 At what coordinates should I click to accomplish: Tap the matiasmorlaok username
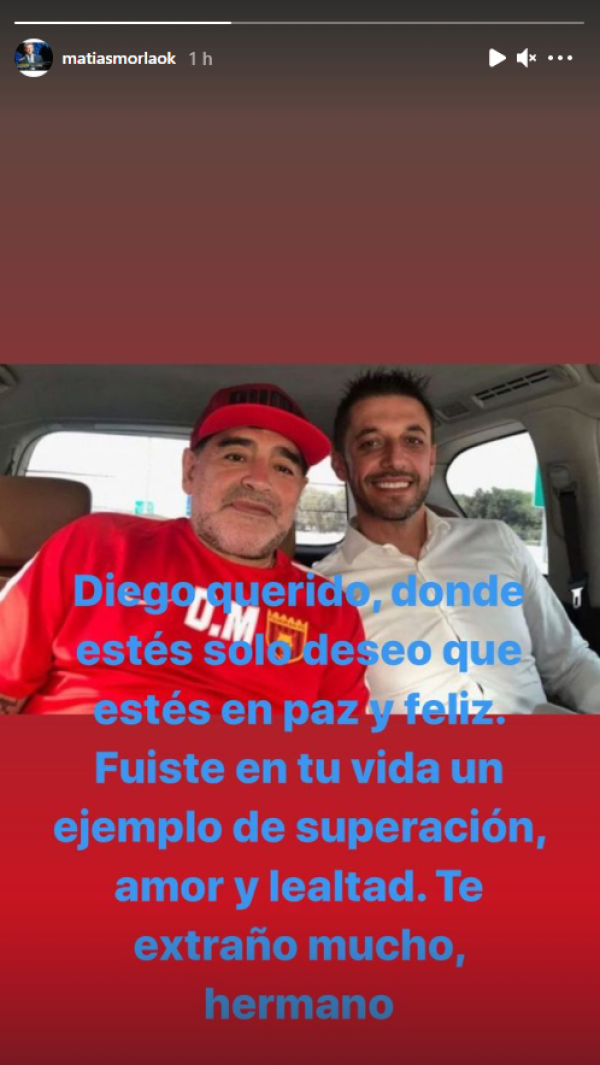click(x=118, y=59)
